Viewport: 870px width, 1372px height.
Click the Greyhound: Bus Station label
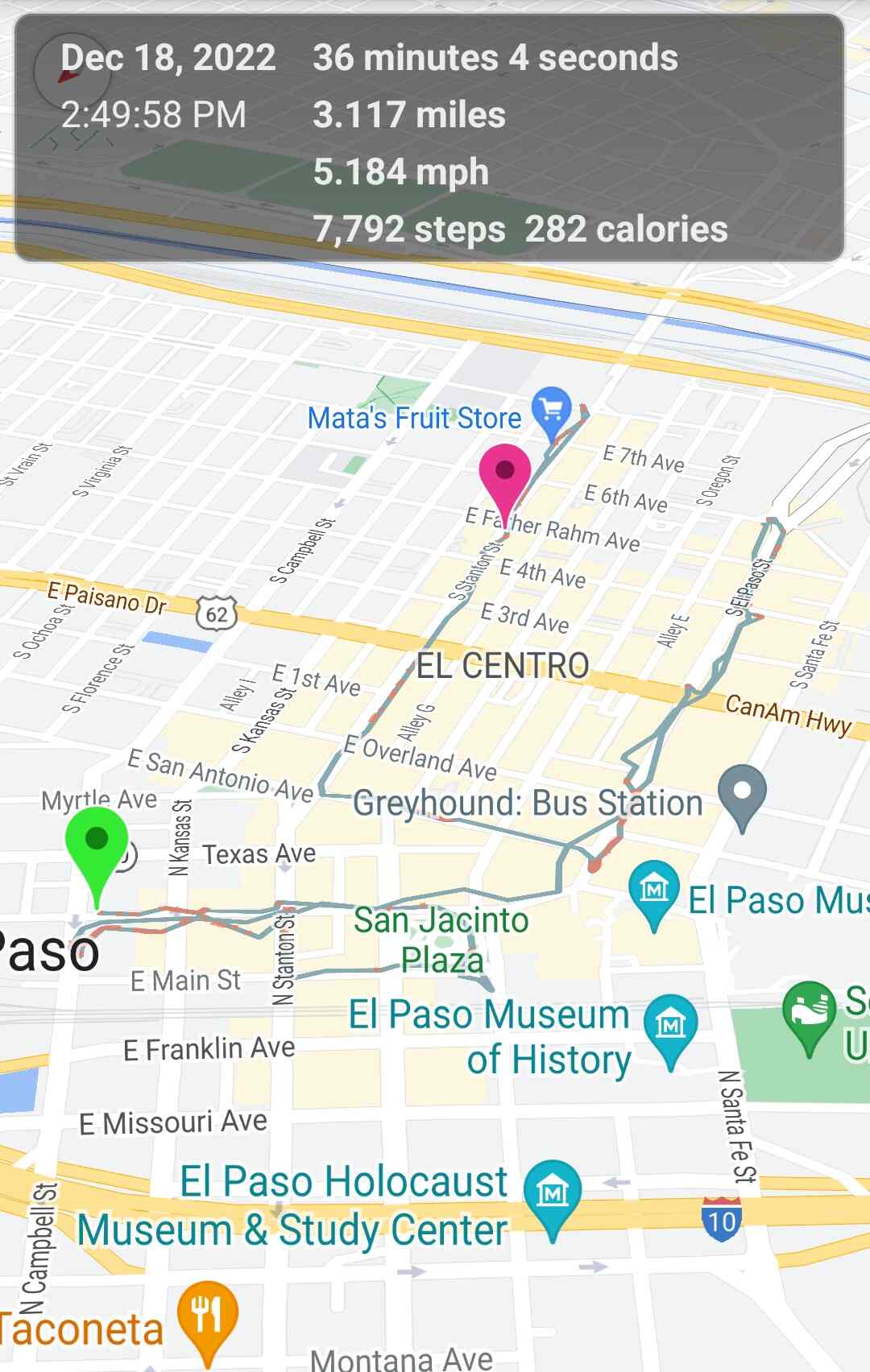pos(528,803)
